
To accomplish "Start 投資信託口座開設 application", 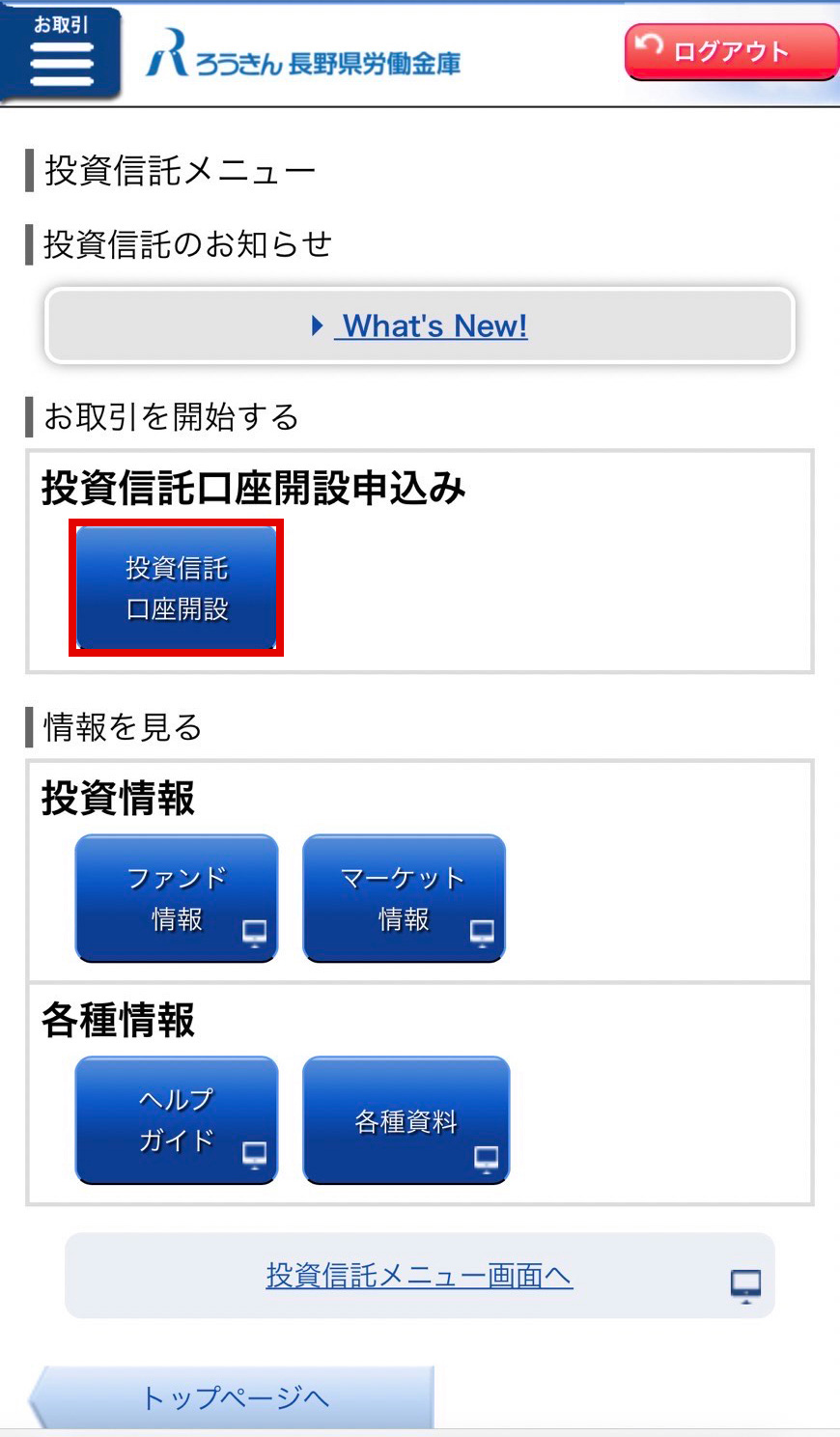I will [x=177, y=588].
